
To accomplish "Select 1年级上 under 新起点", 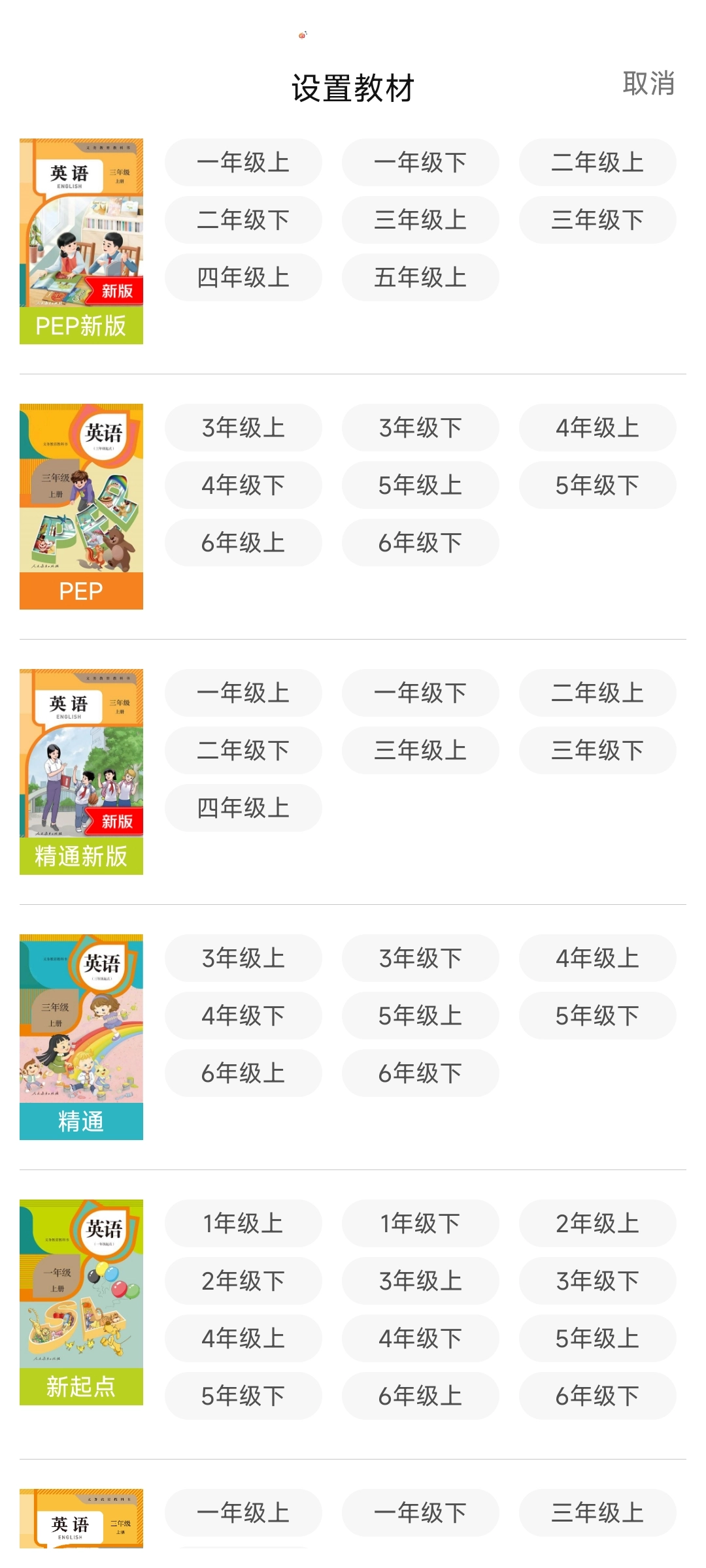I will coord(243,1223).
